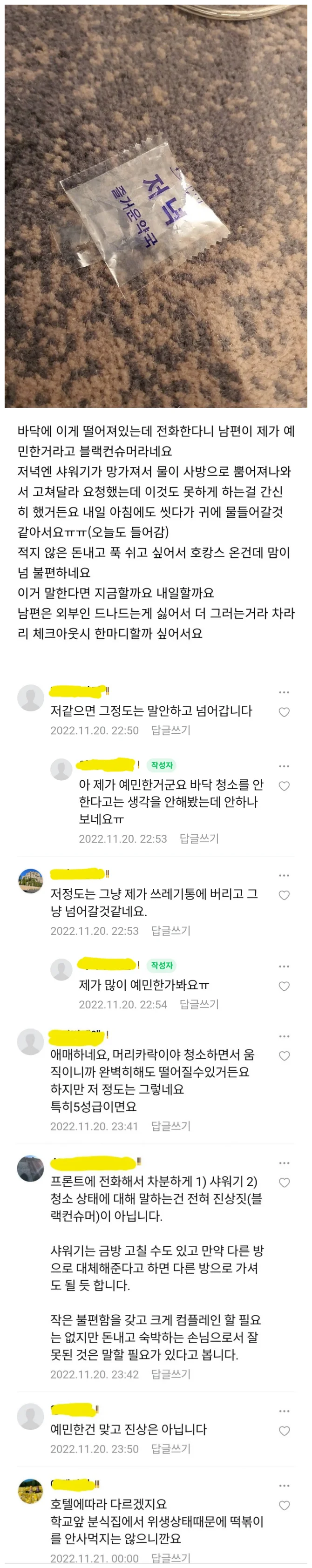
Task: Open more options on the '호텔에따라 다르겠지요' comment
Action: (x=284, y=1485)
